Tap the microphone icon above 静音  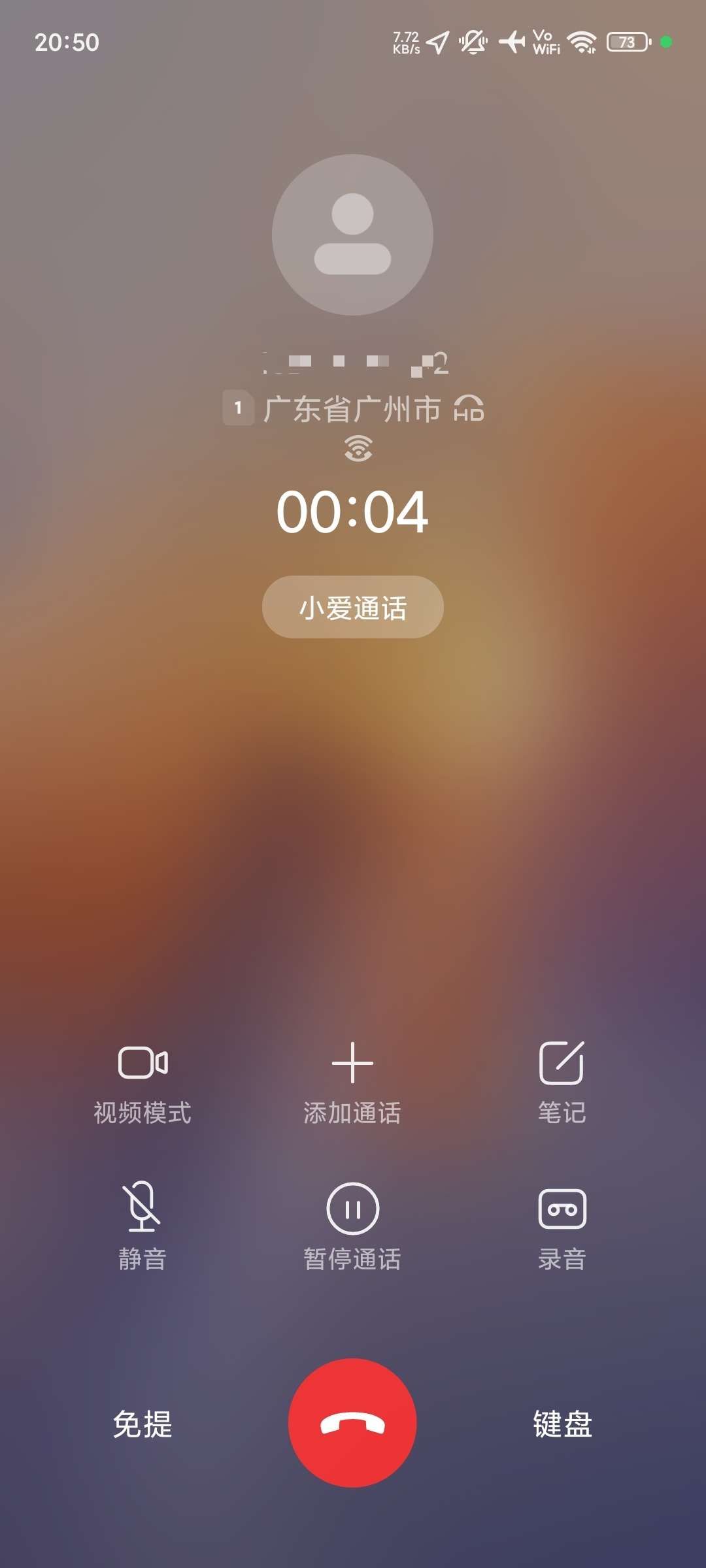[142, 1209]
